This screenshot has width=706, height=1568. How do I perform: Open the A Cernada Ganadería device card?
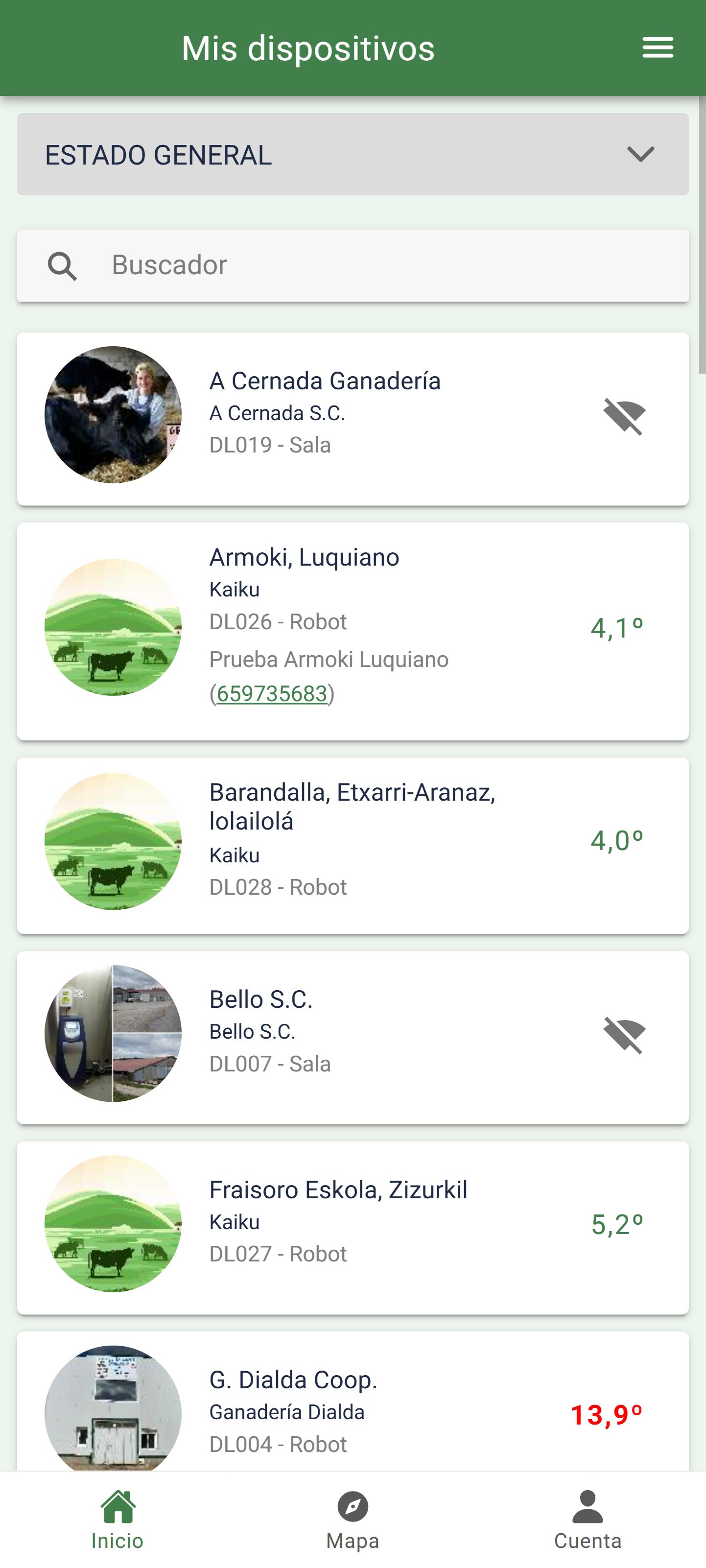coord(353,419)
